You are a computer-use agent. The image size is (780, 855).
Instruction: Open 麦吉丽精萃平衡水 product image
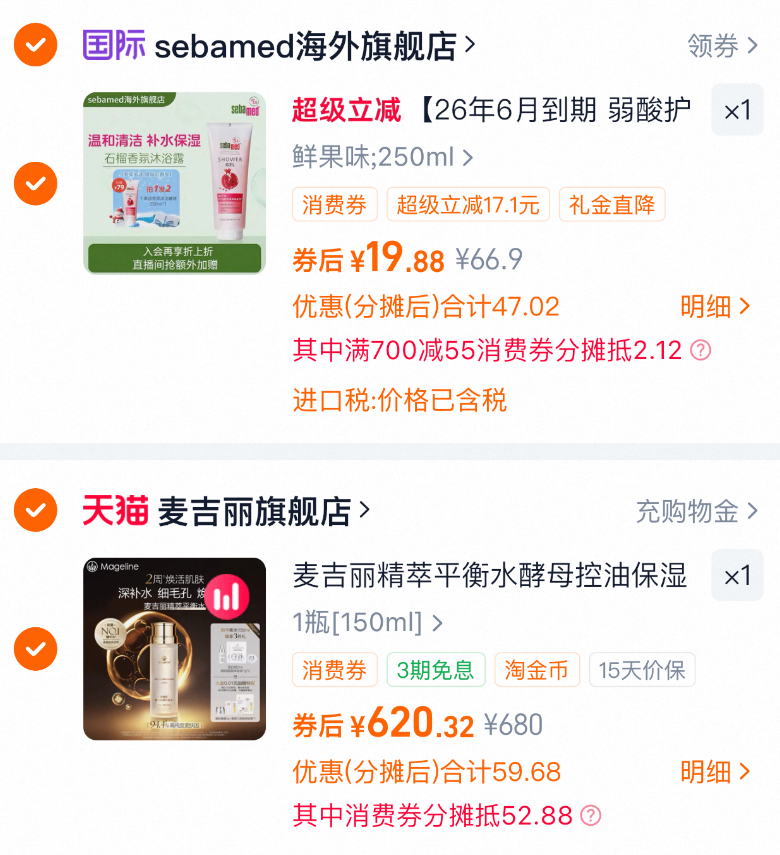pyautogui.click(x=174, y=648)
